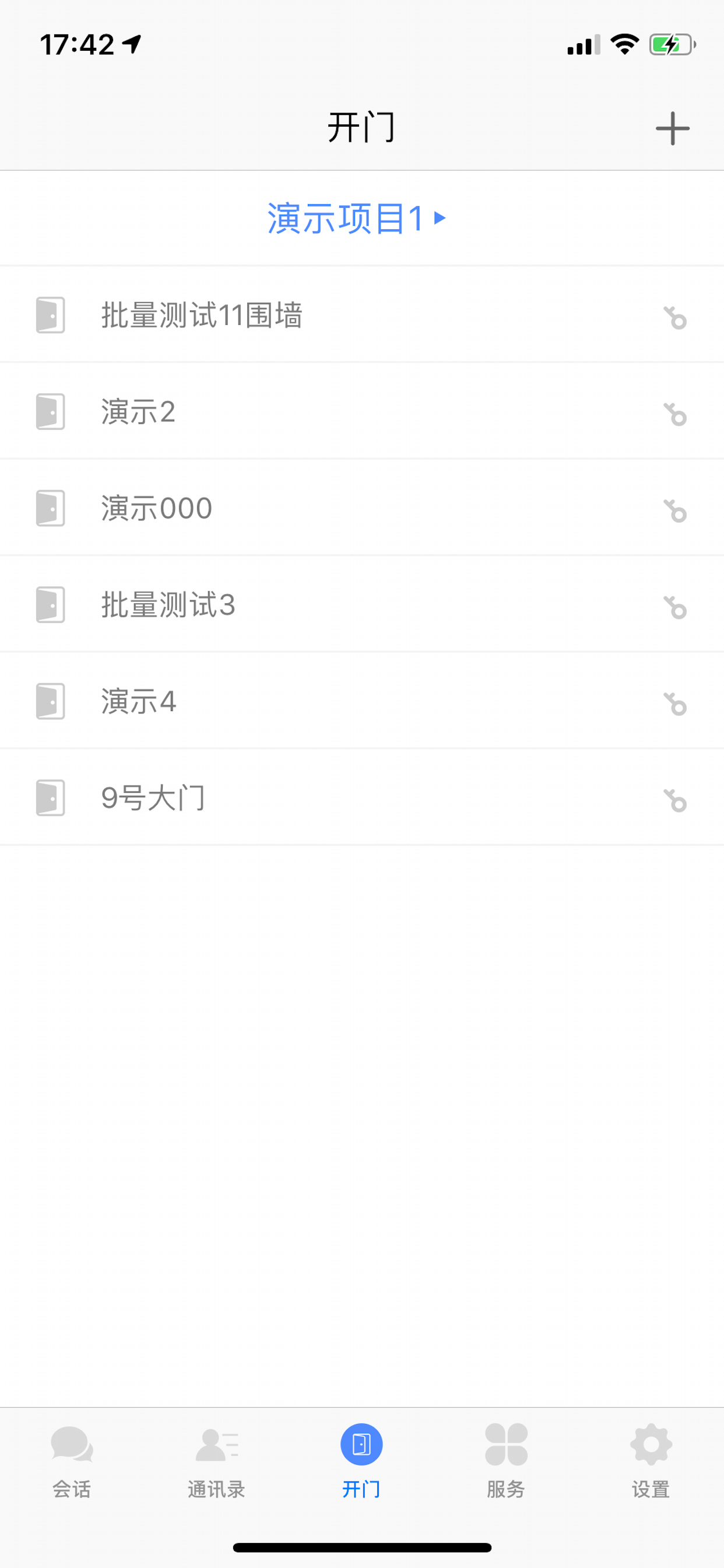The height and width of the screenshot is (1568, 724).
Task: Select the 批量测试3 door row
Action: click(362, 604)
